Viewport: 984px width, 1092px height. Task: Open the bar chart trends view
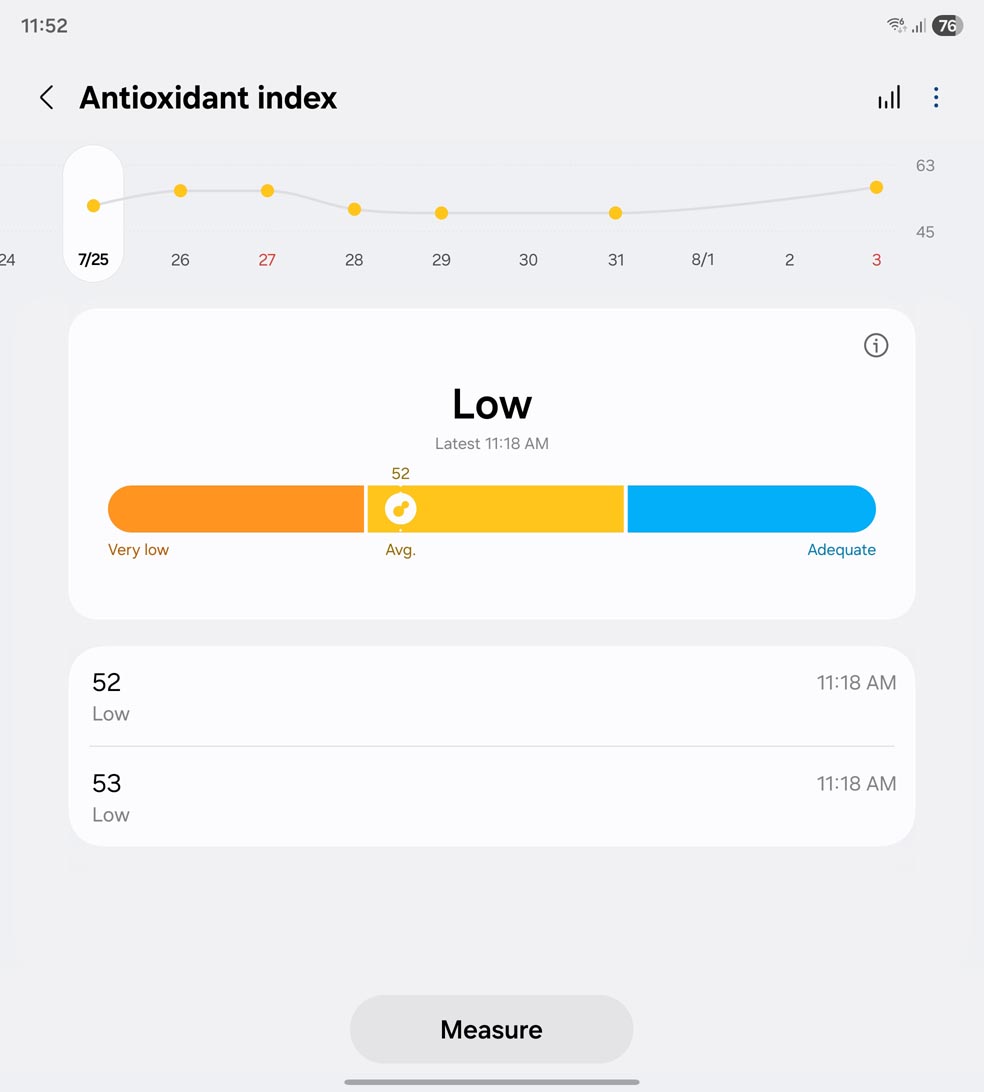click(x=889, y=97)
